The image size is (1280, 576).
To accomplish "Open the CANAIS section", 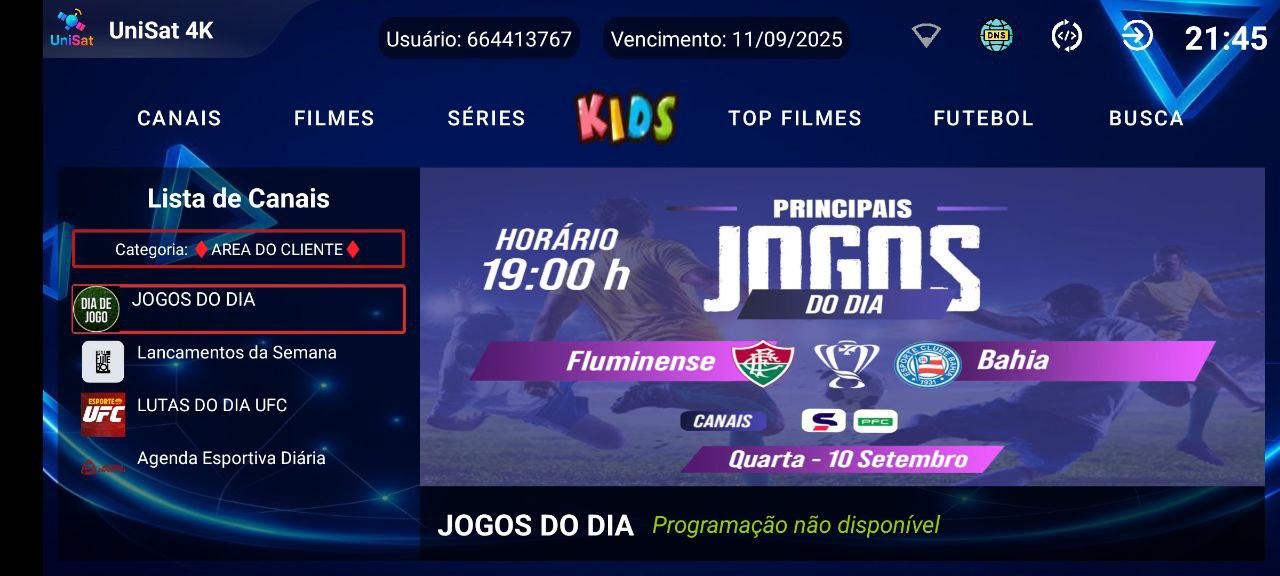I will pyautogui.click(x=179, y=118).
